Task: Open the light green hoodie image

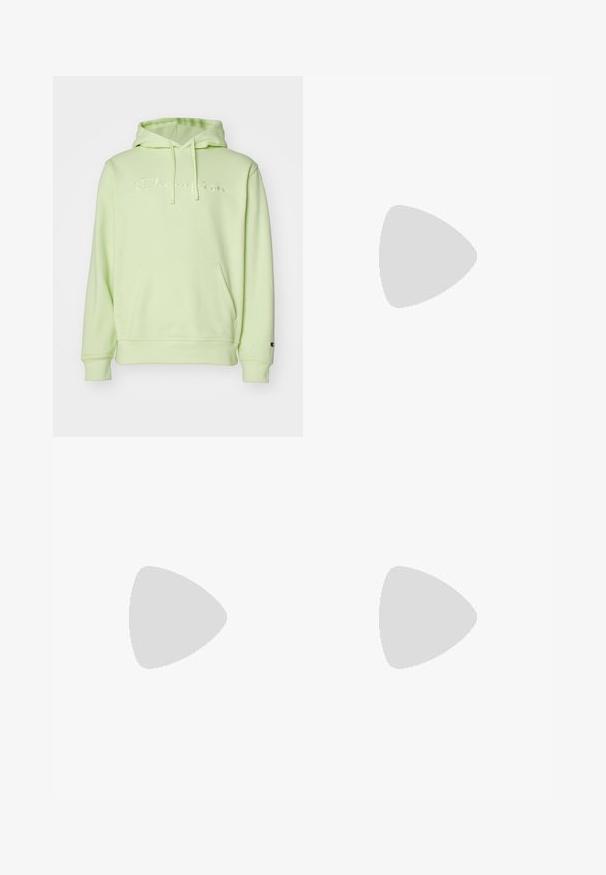Action: pos(178,256)
